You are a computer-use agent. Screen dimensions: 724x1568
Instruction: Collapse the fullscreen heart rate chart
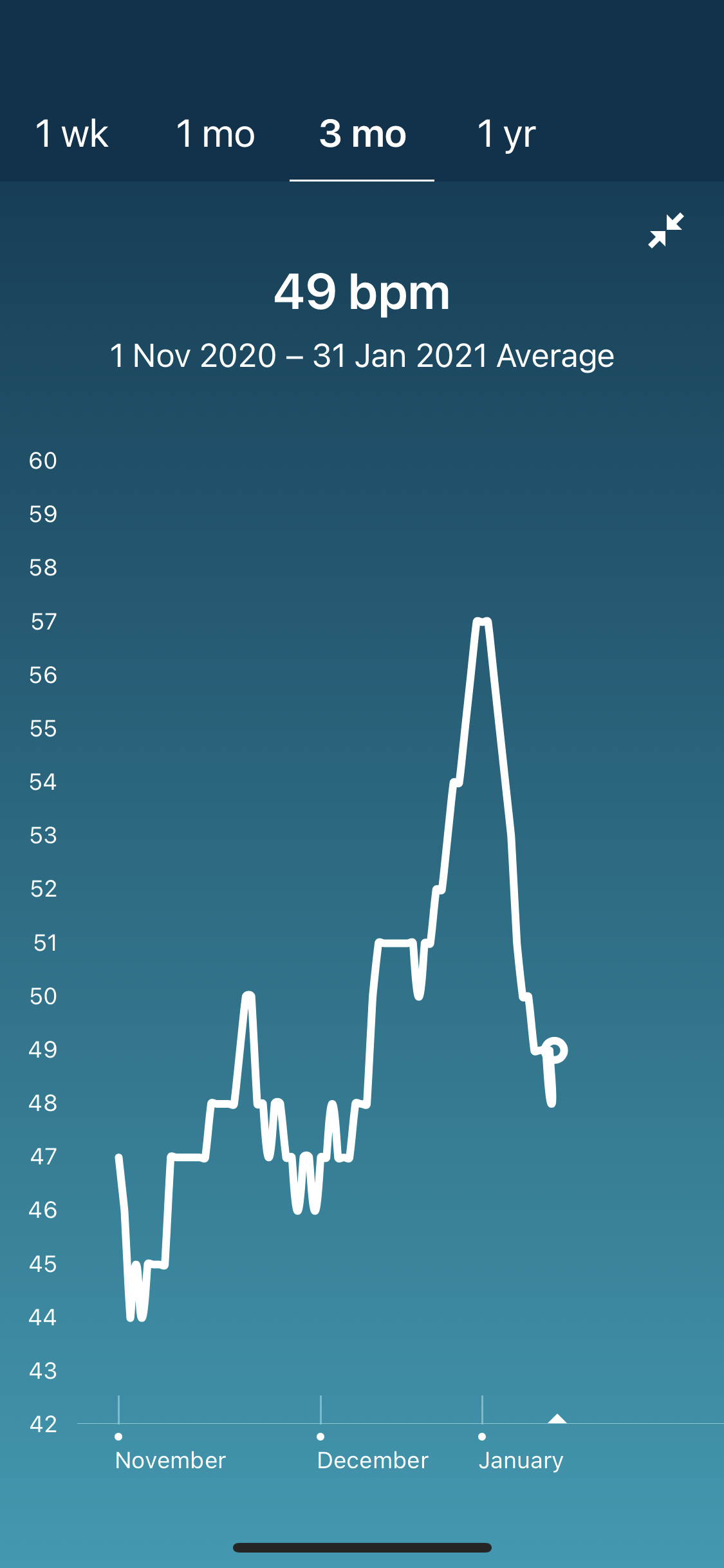pos(665,230)
